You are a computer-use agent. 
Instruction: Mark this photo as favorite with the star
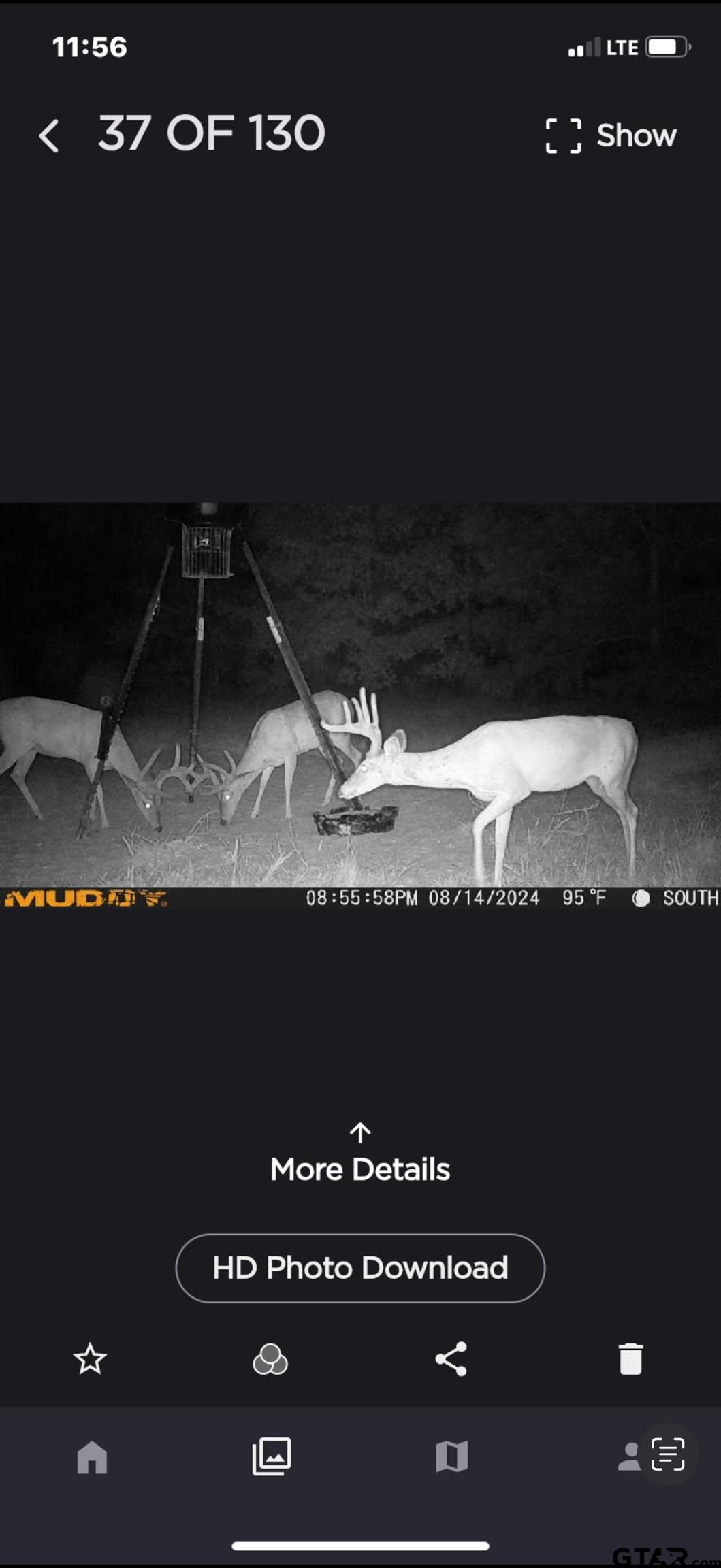[90, 1359]
